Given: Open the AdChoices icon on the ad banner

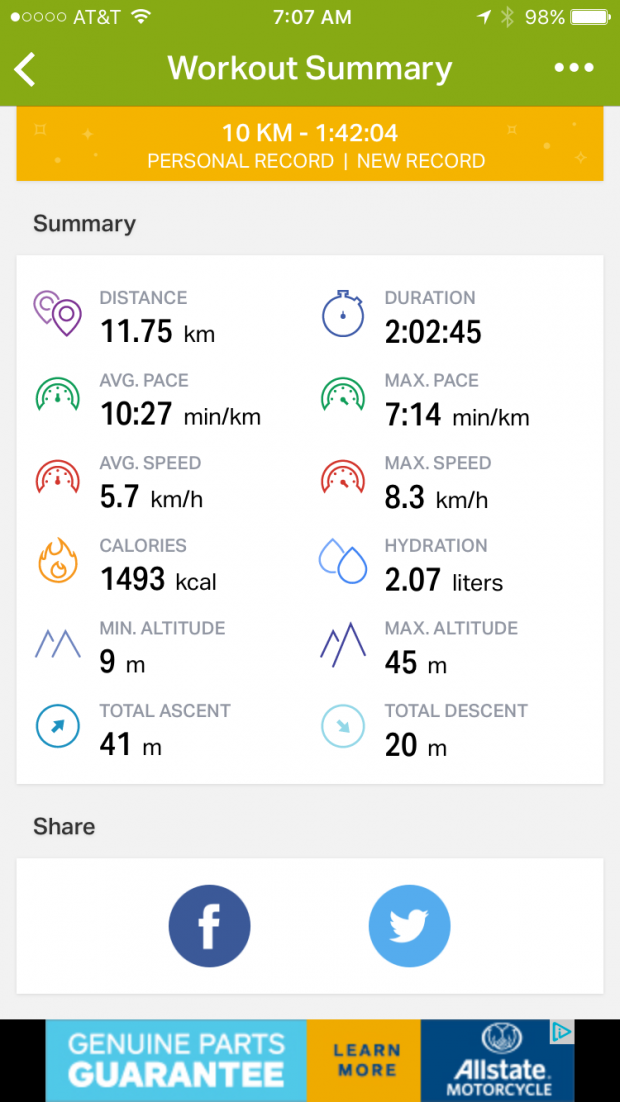Looking at the screenshot, I should (x=563, y=1031).
